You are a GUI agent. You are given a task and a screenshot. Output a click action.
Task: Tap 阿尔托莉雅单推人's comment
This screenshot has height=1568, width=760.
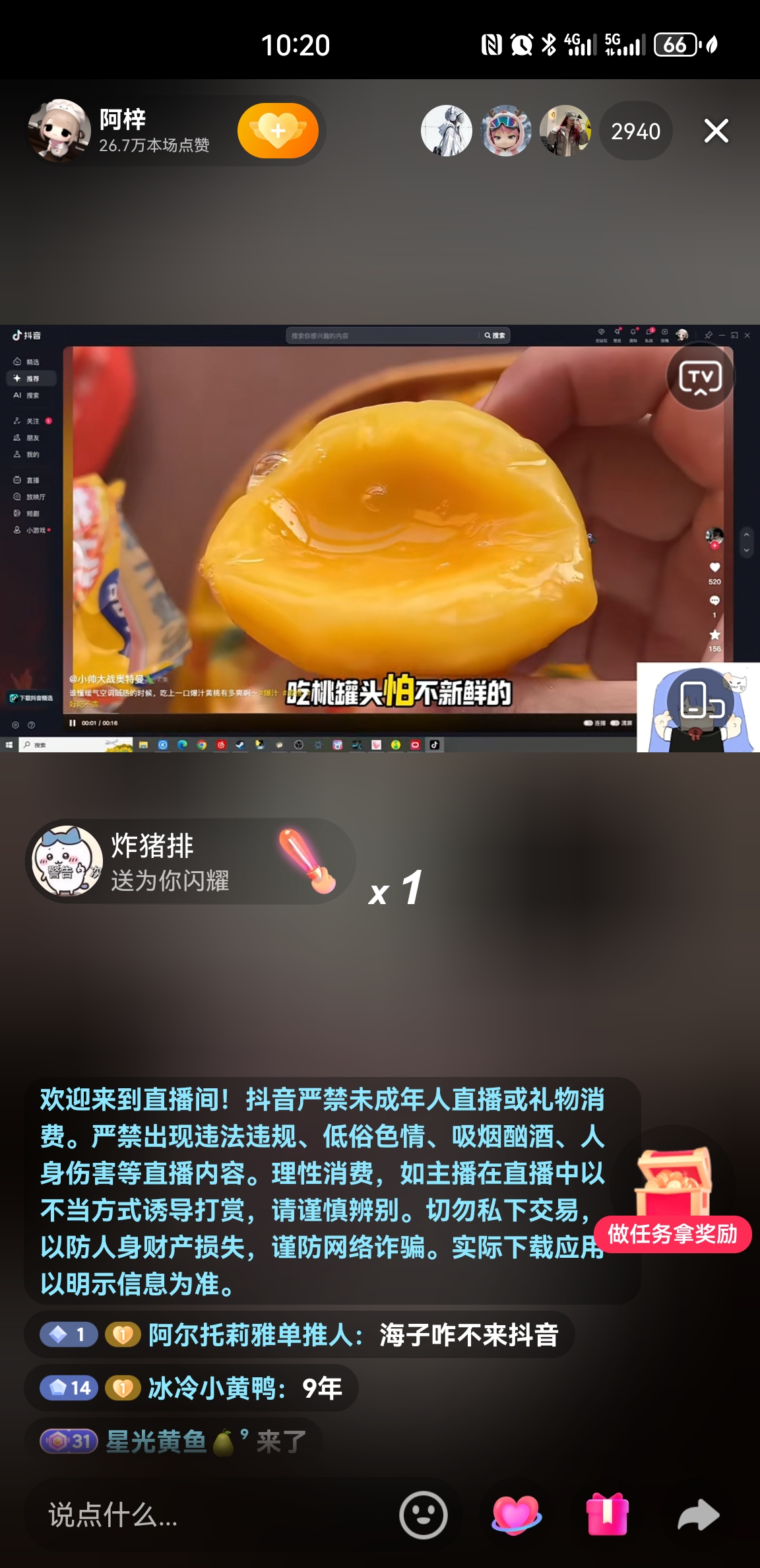[300, 1335]
